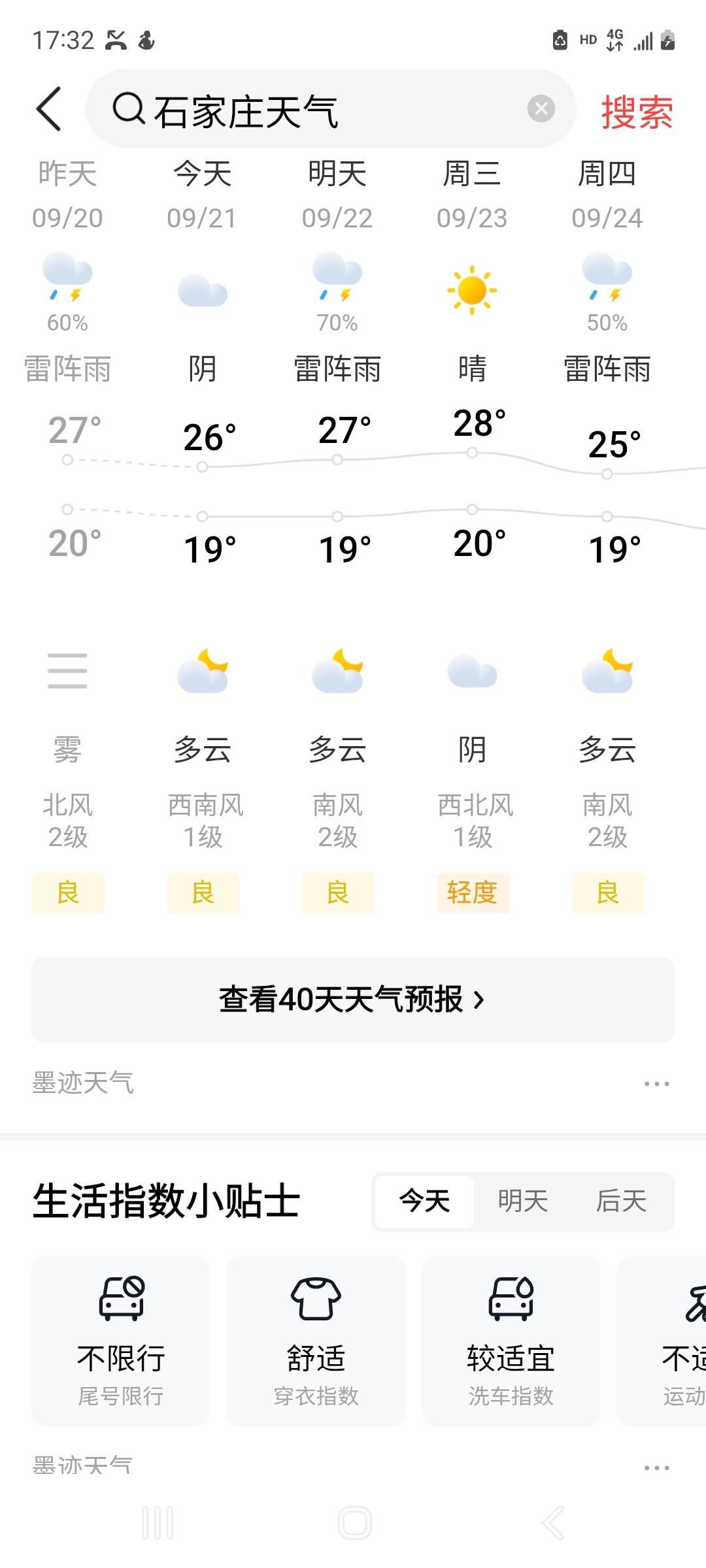Open the 穿衣指数 card

pos(316,1340)
